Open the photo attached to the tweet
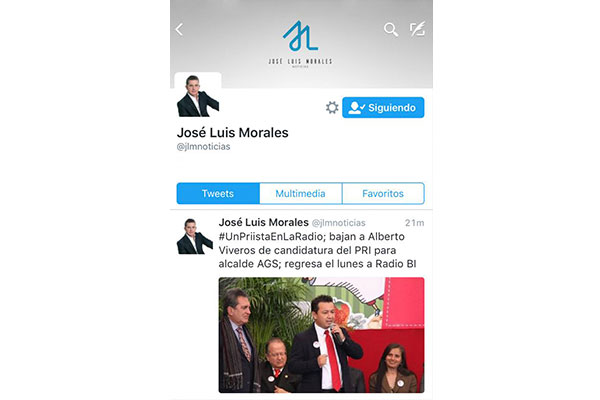 pyautogui.click(x=321, y=335)
